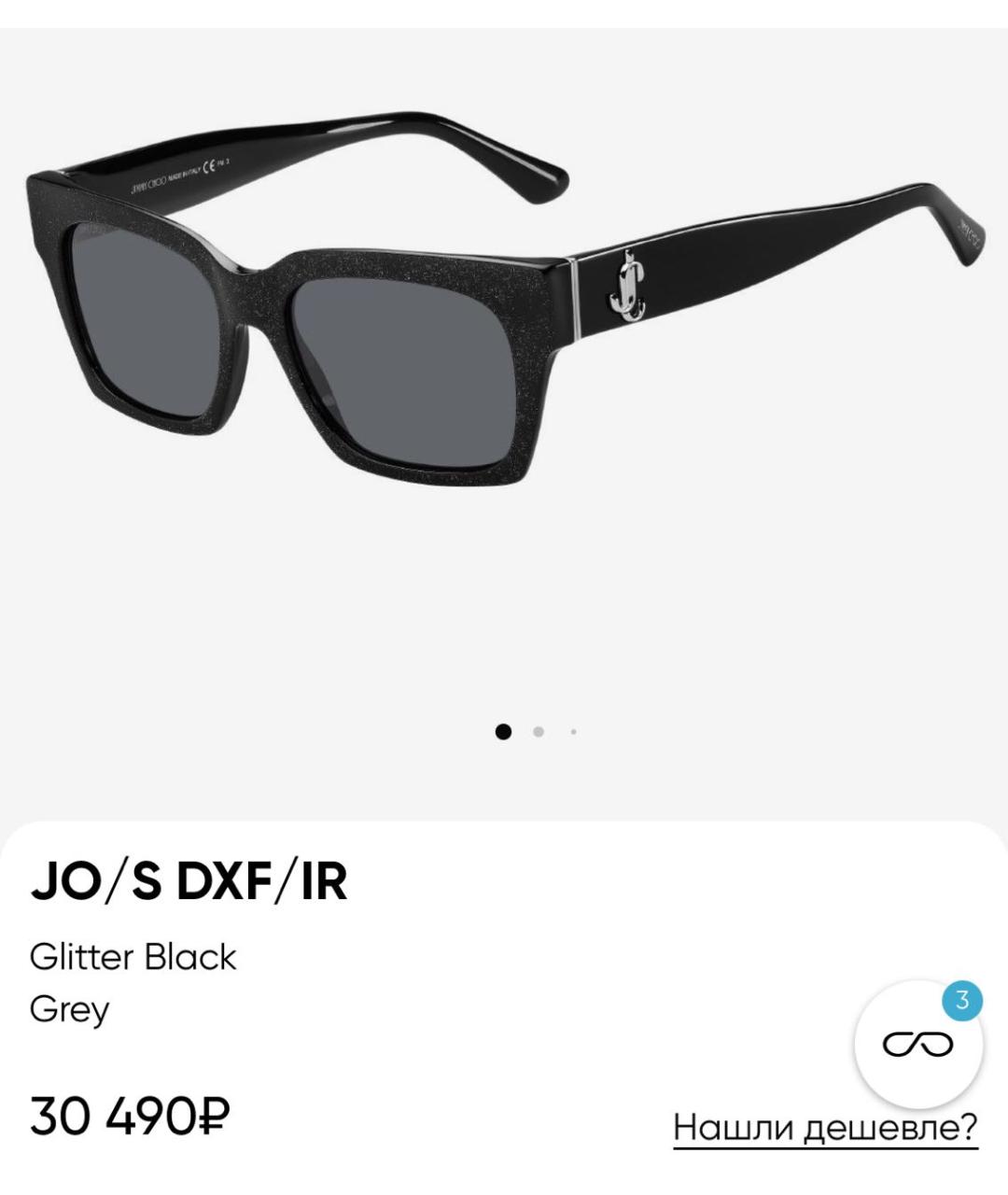1008x1195 pixels.
Task: Select the "Glitter Black" frame color label
Action: coord(134,956)
